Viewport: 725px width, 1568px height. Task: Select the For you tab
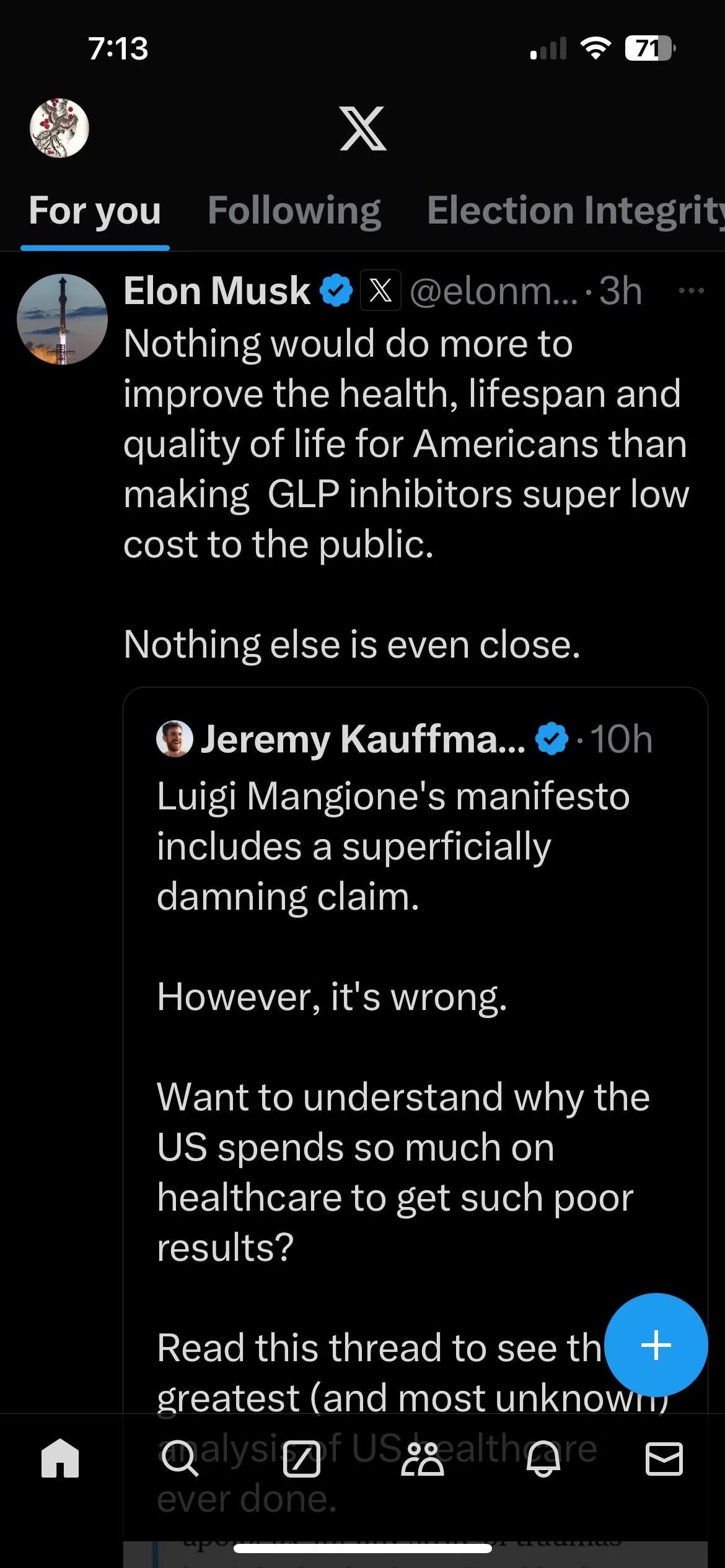pyautogui.click(x=95, y=211)
